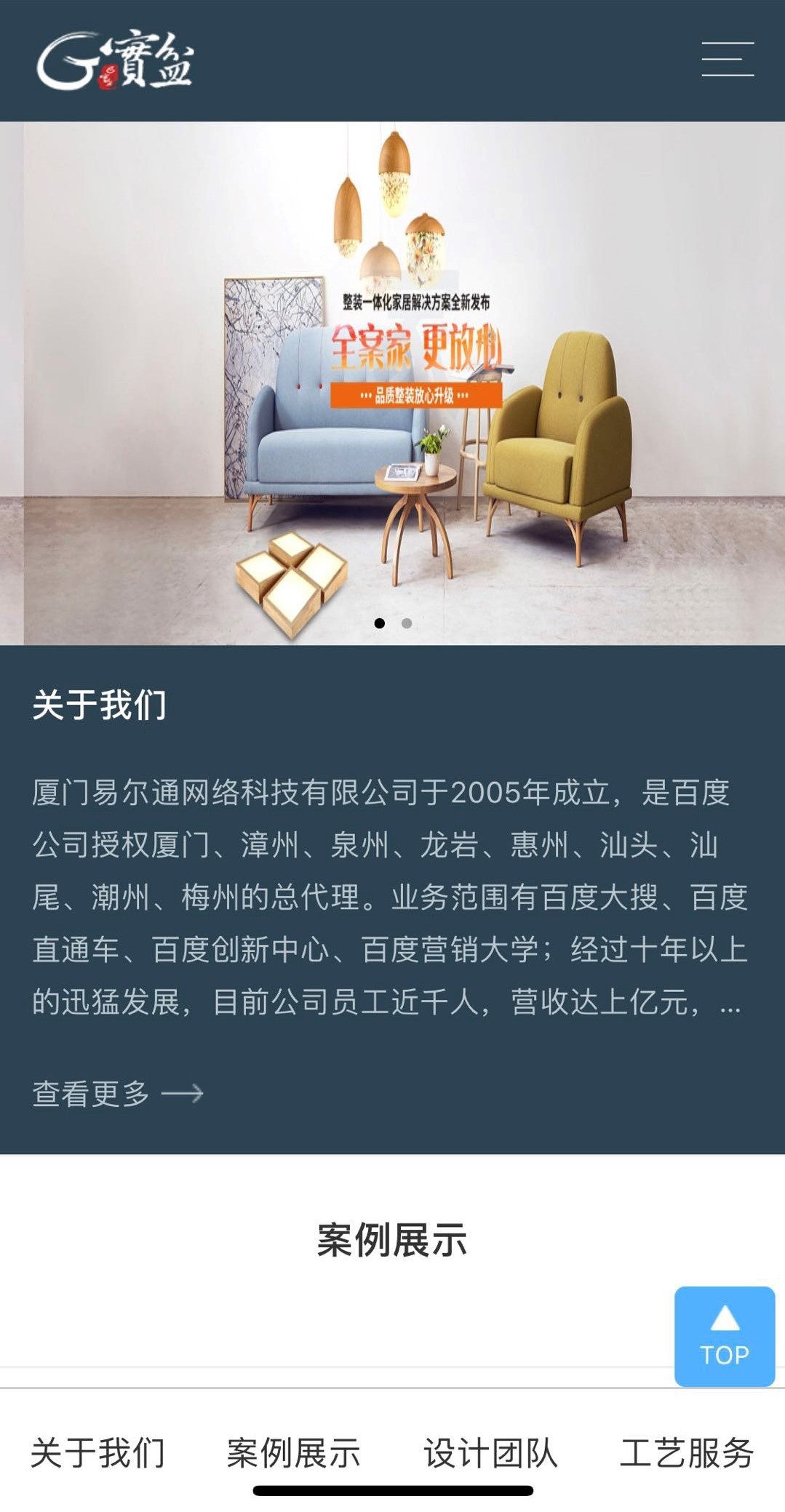Open 查看更多 link
785x1512 pixels.
coord(118,1093)
